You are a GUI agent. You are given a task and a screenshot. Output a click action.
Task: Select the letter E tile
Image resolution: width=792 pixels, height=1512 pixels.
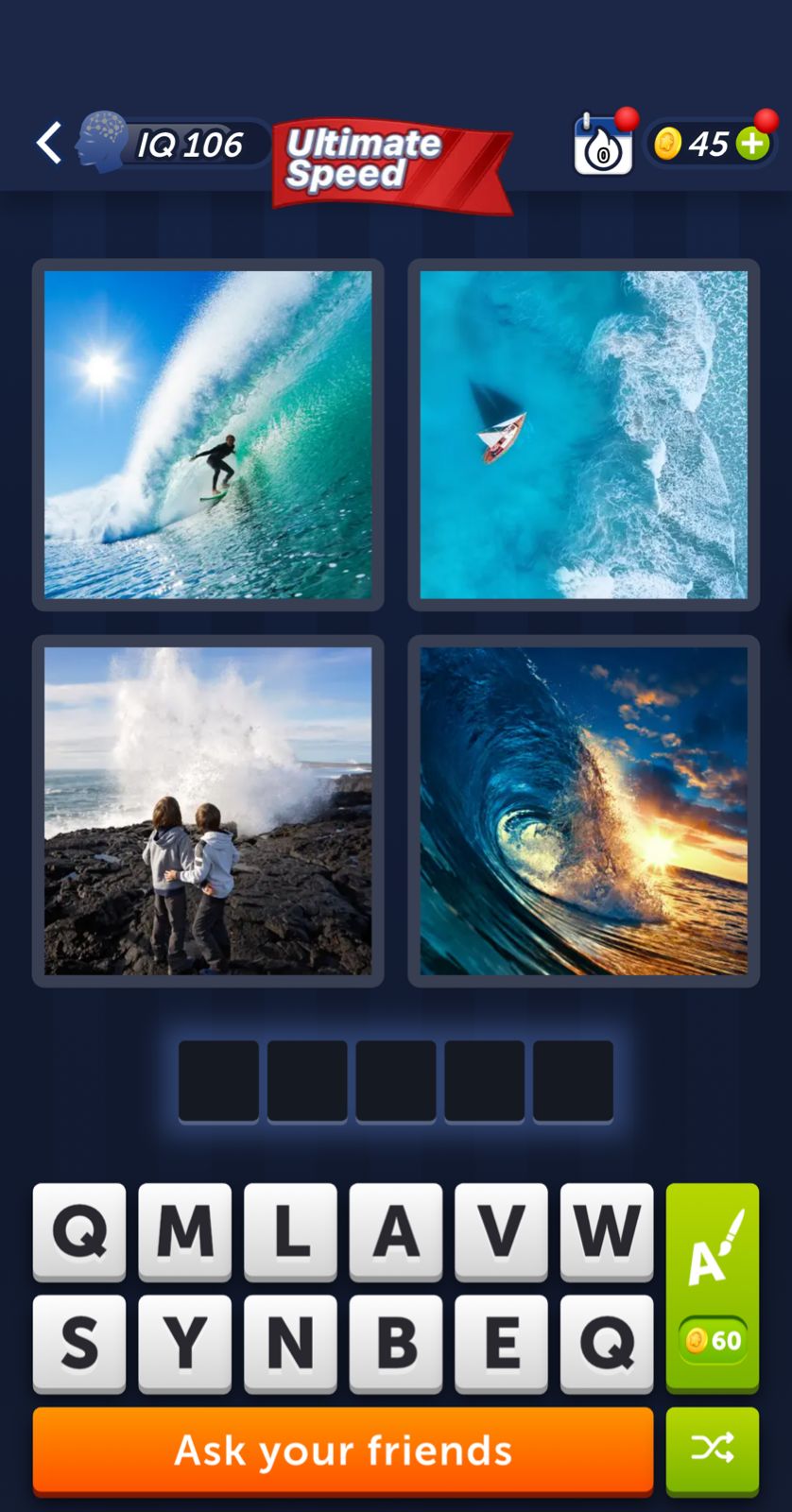click(x=501, y=1342)
